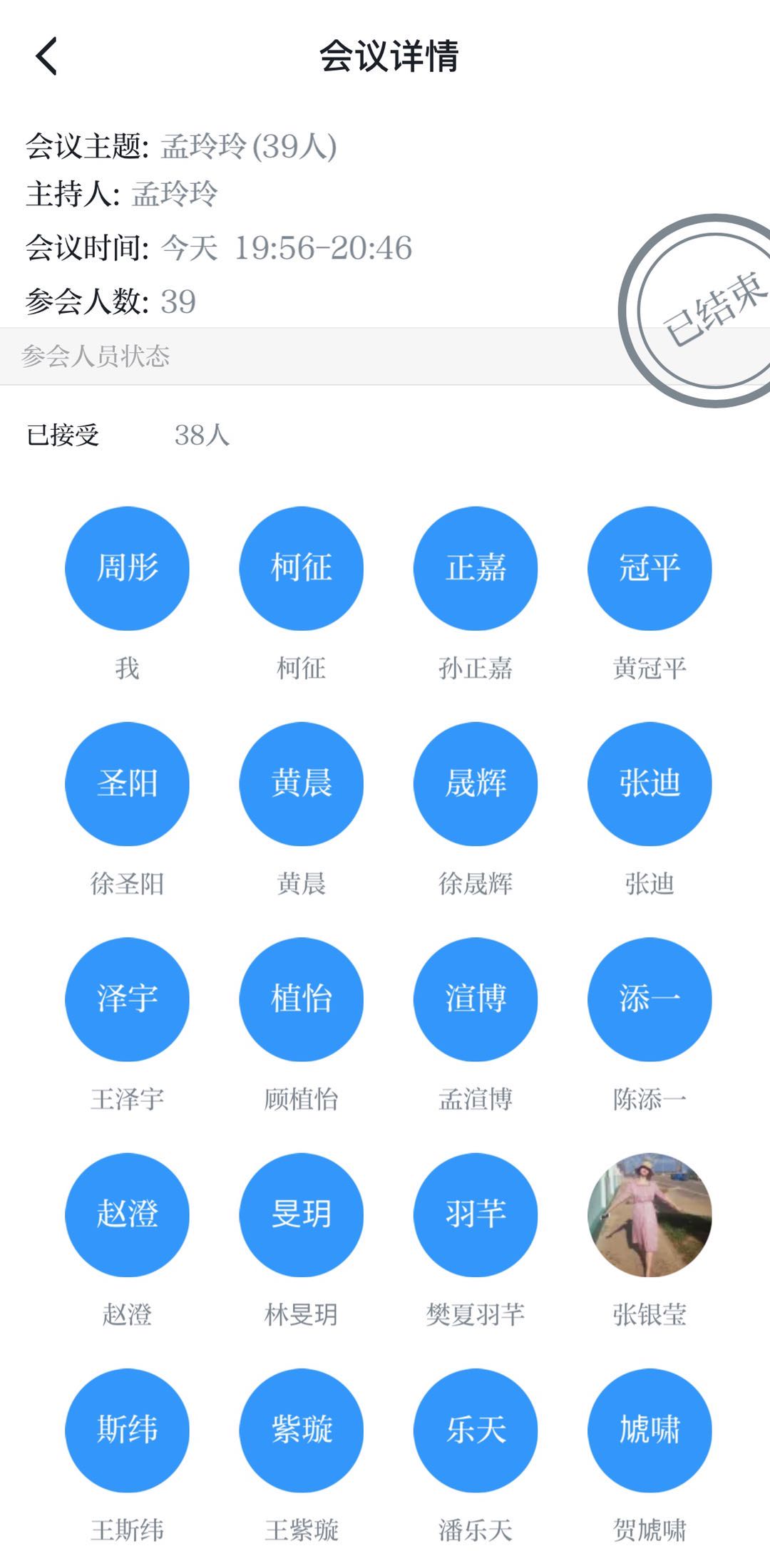Tap attendee 陈添一
Viewport: 770px width, 1568px height.
pyautogui.click(x=649, y=999)
